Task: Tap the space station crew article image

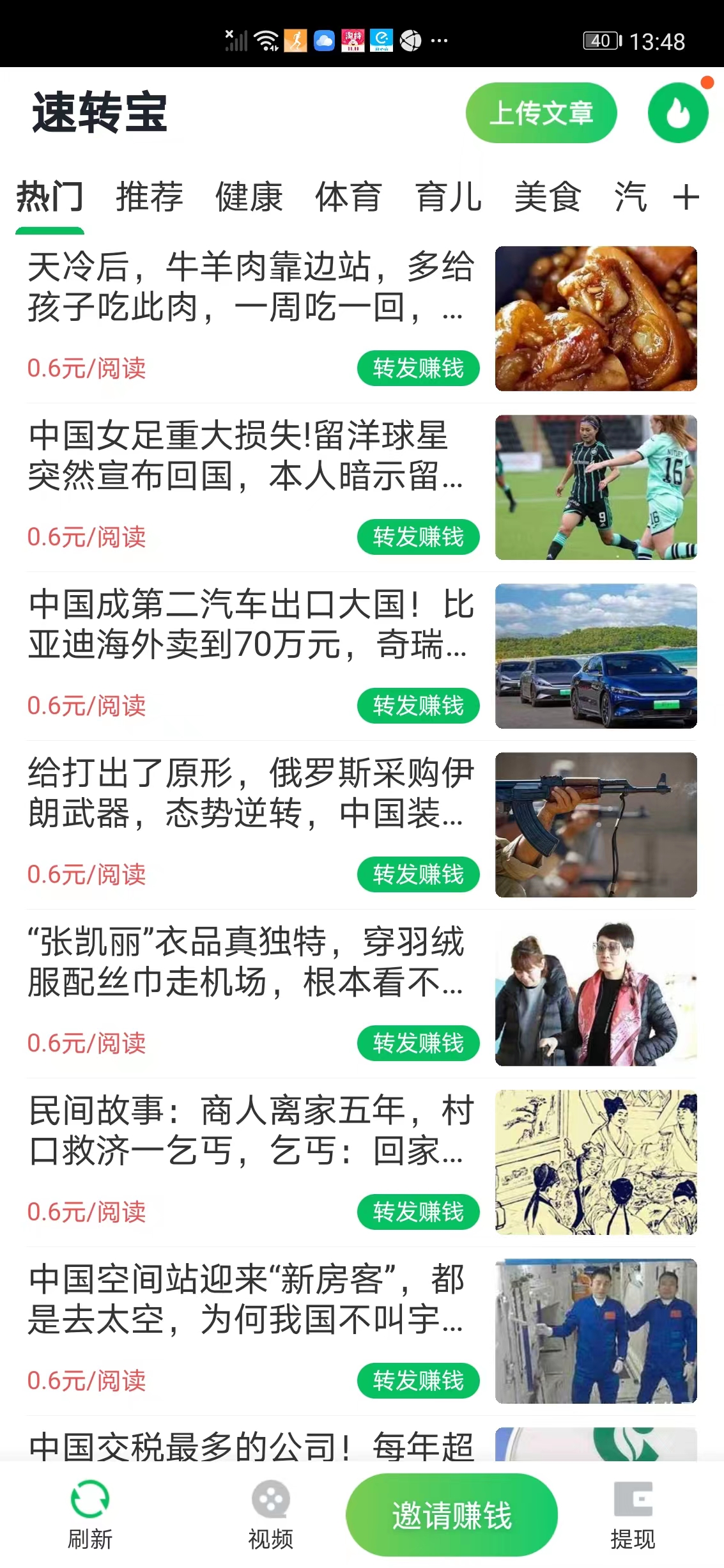Action: (596, 1331)
